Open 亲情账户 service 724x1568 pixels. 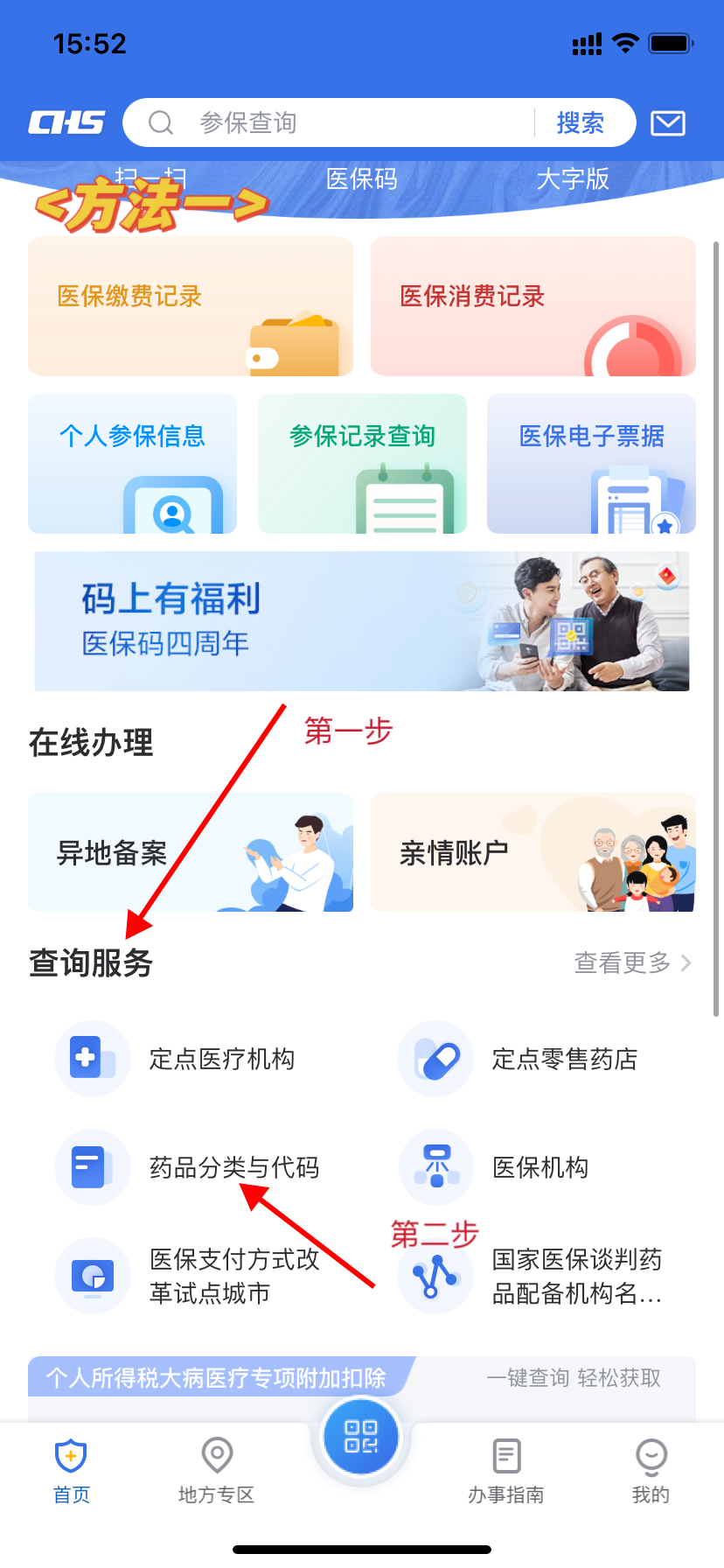[x=533, y=852]
